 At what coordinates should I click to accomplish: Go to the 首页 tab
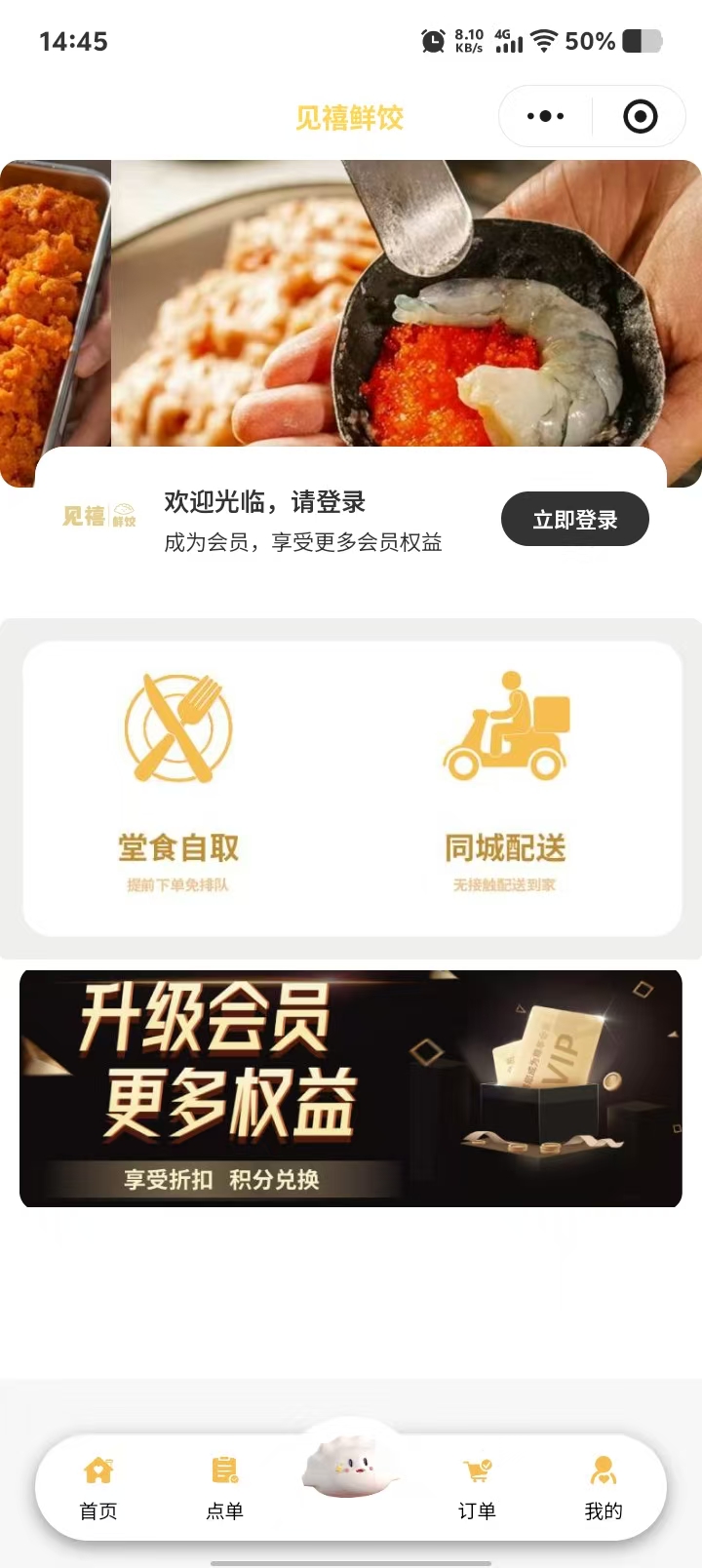[98, 1488]
